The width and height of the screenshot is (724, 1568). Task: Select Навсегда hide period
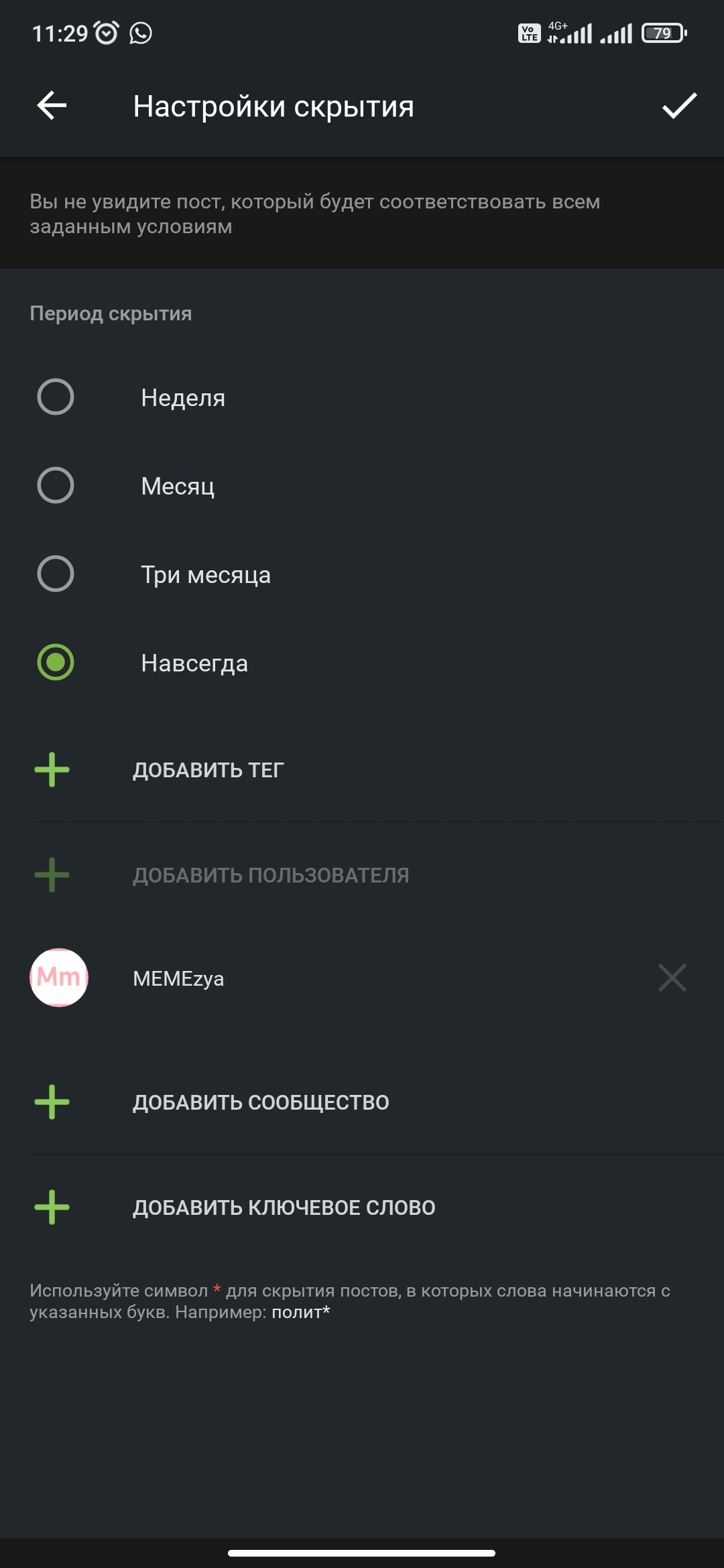56,663
